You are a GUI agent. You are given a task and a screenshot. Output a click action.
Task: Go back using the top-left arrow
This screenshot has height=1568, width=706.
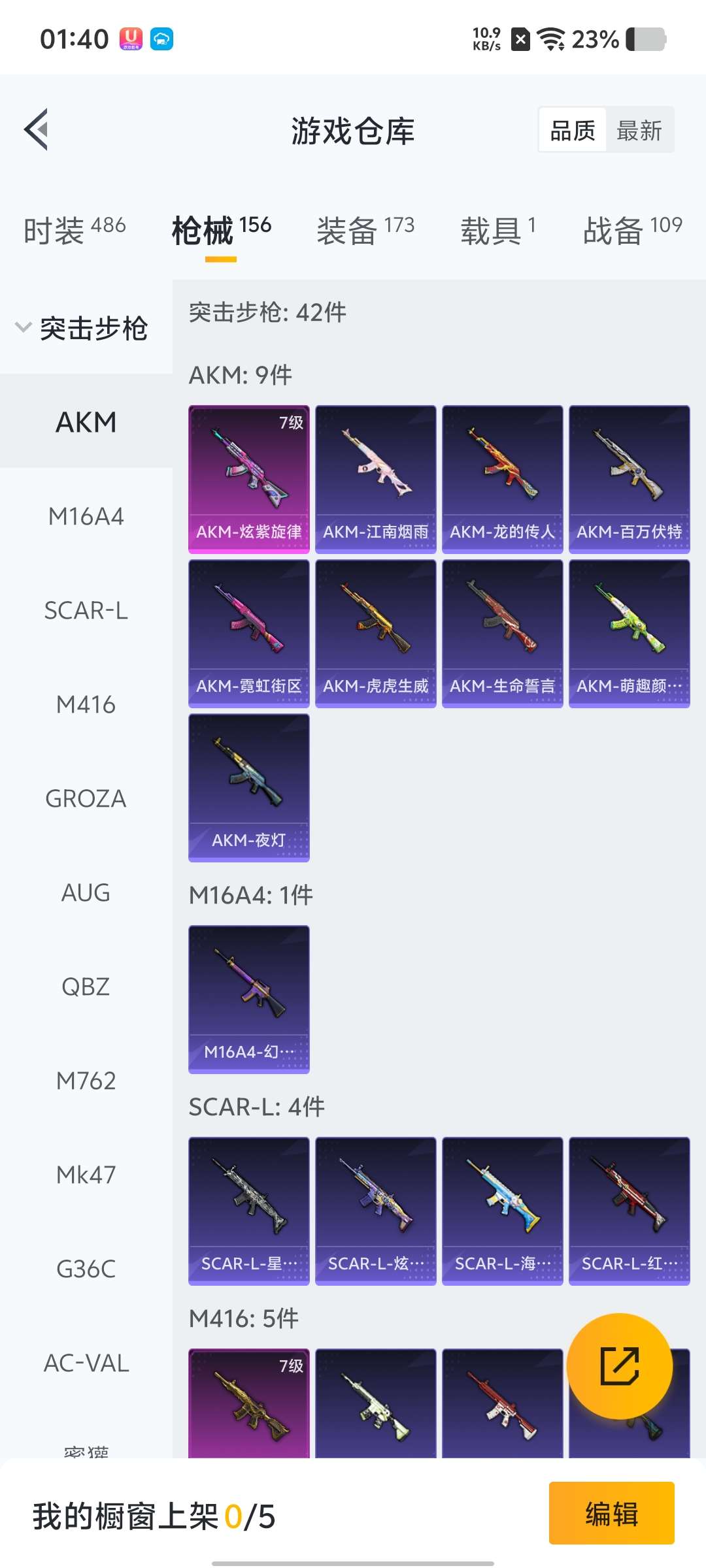pyautogui.click(x=37, y=129)
